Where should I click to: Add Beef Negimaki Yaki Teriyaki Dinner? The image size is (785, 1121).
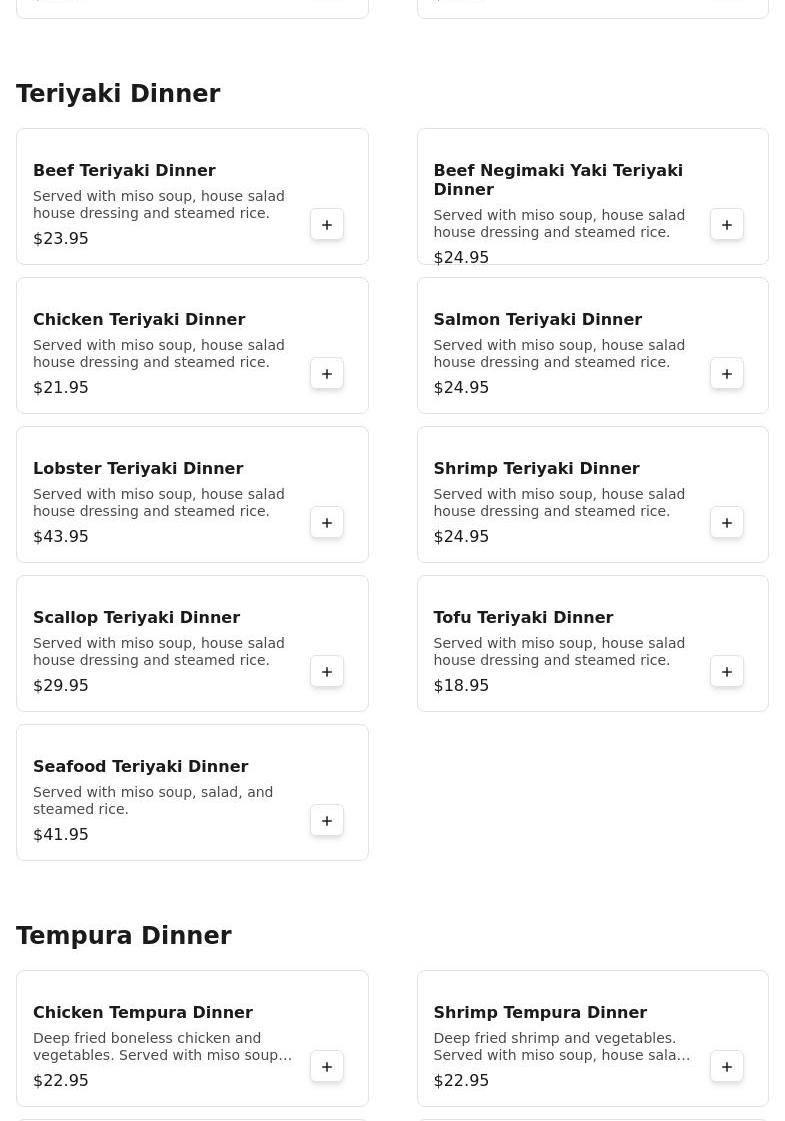(x=727, y=225)
